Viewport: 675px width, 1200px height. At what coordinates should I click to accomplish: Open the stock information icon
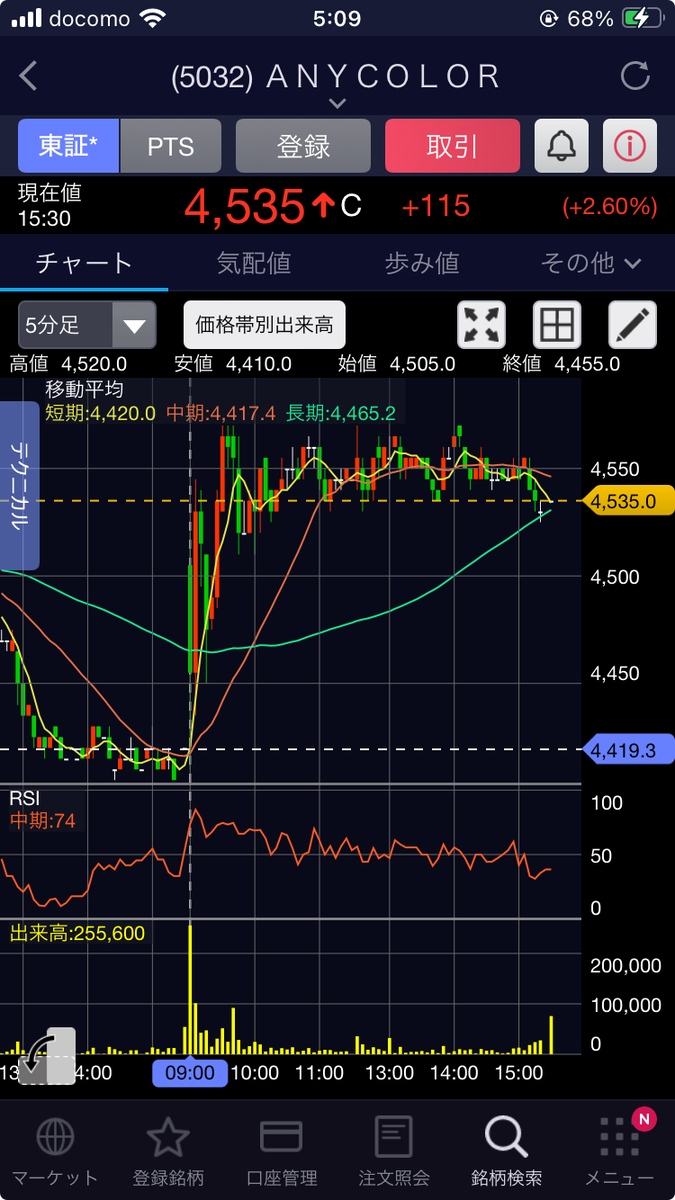(630, 146)
